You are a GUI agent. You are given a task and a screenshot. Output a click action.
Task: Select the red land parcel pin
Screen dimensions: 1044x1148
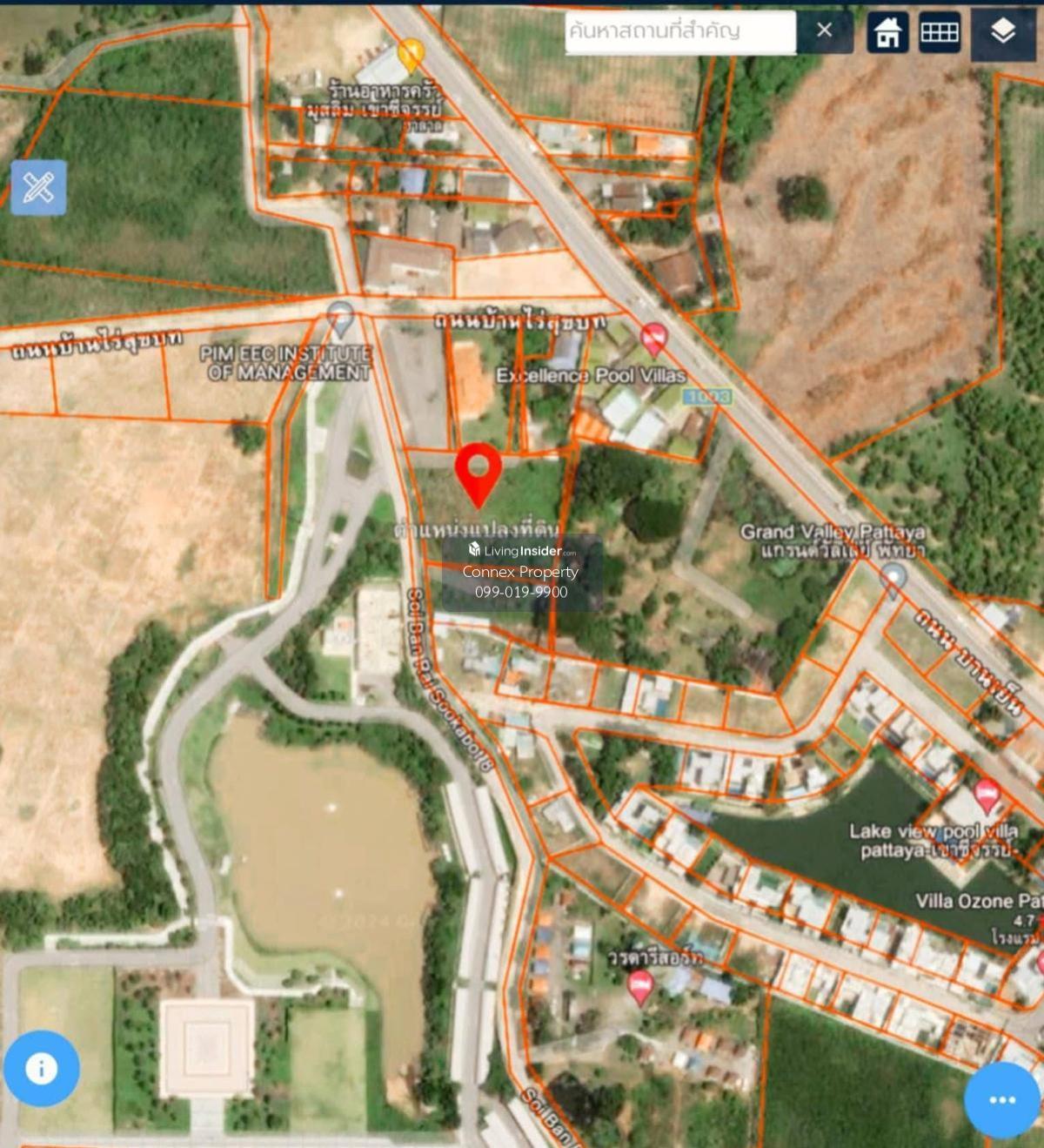[478, 470]
